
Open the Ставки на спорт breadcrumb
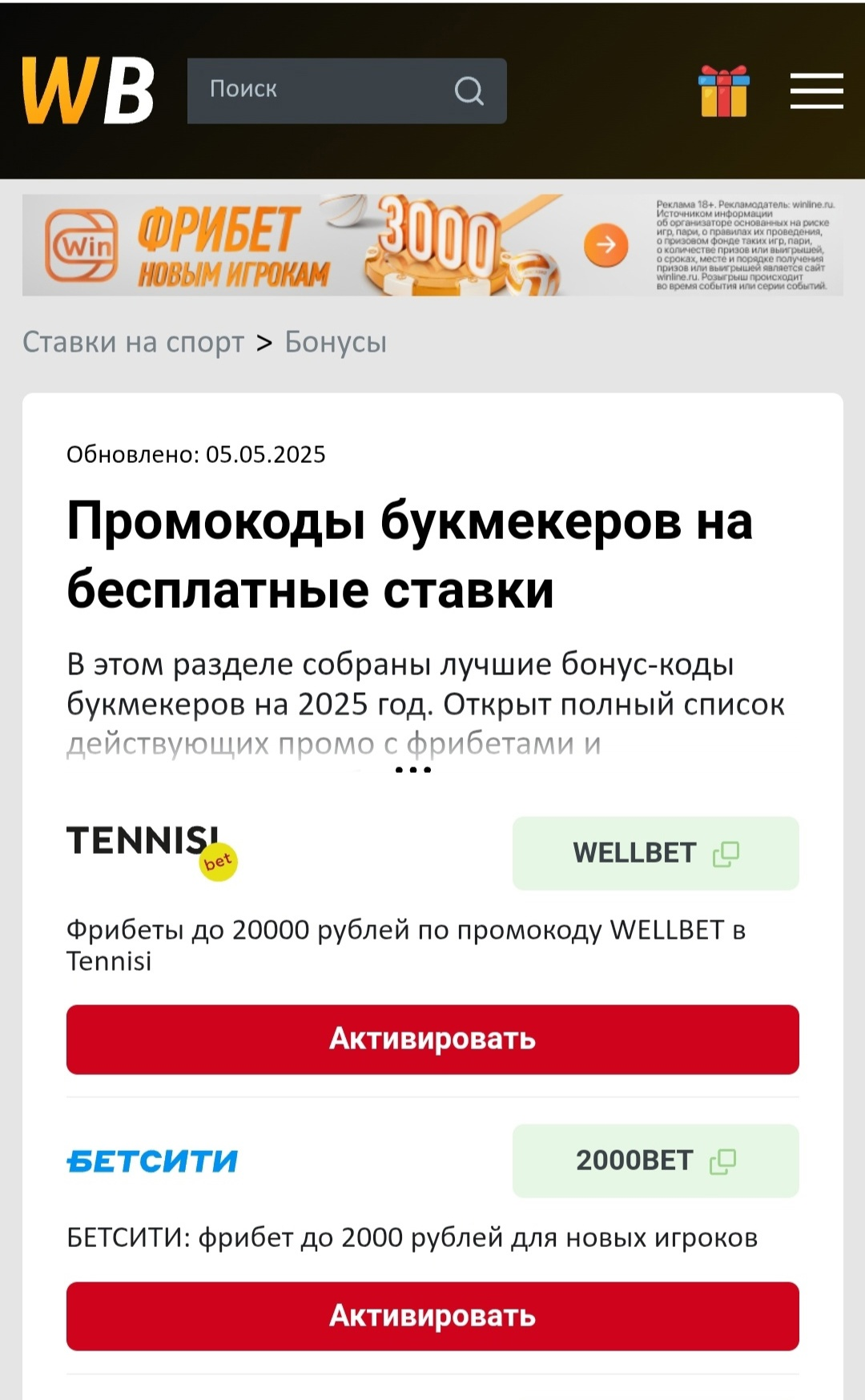(x=133, y=342)
